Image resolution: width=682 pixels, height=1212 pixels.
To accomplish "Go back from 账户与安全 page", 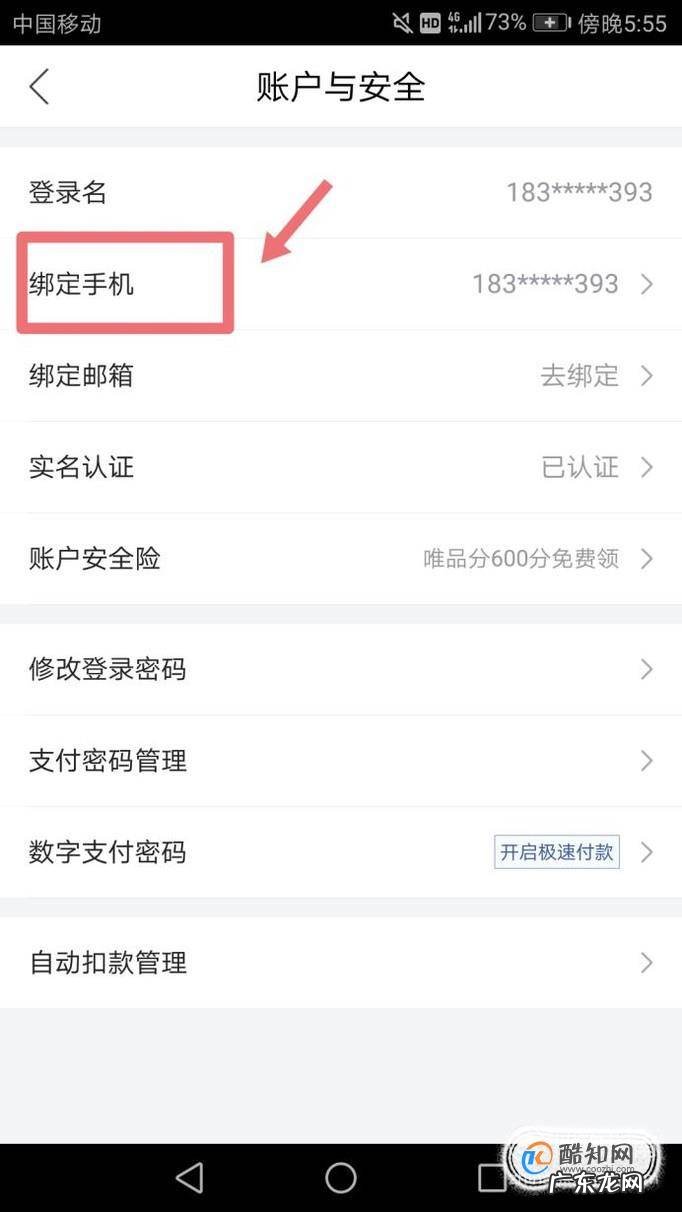I will (39, 87).
